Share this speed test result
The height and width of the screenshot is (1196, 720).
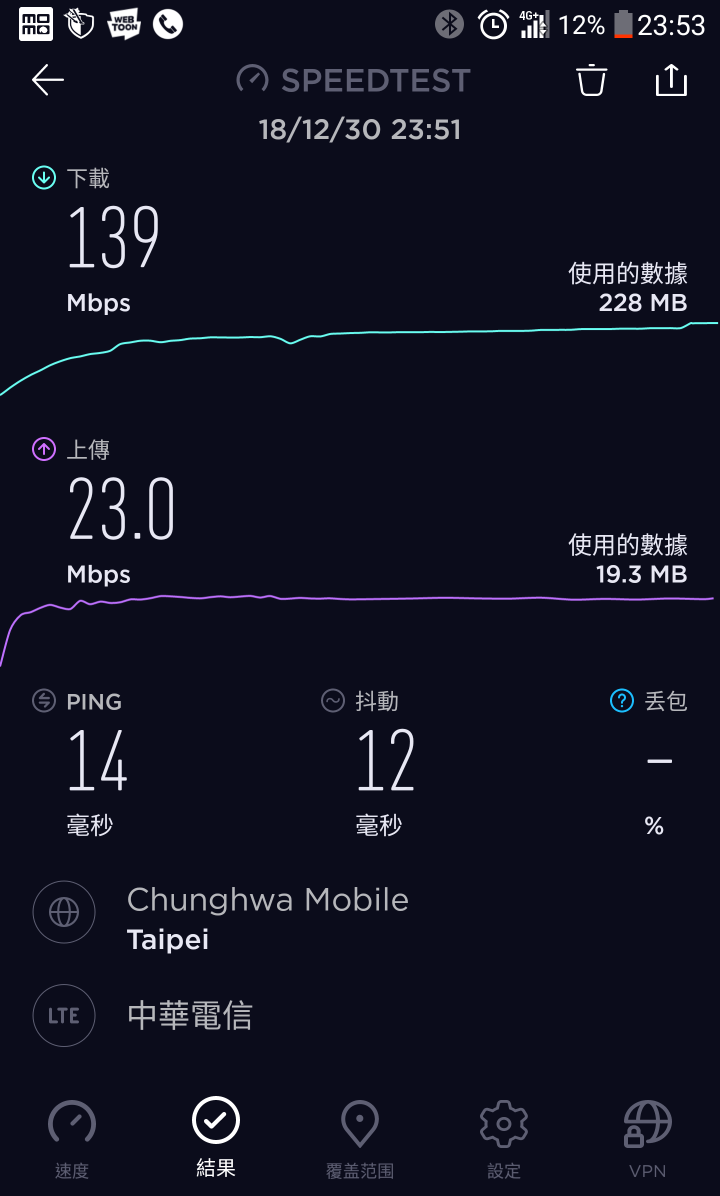[x=671, y=79]
